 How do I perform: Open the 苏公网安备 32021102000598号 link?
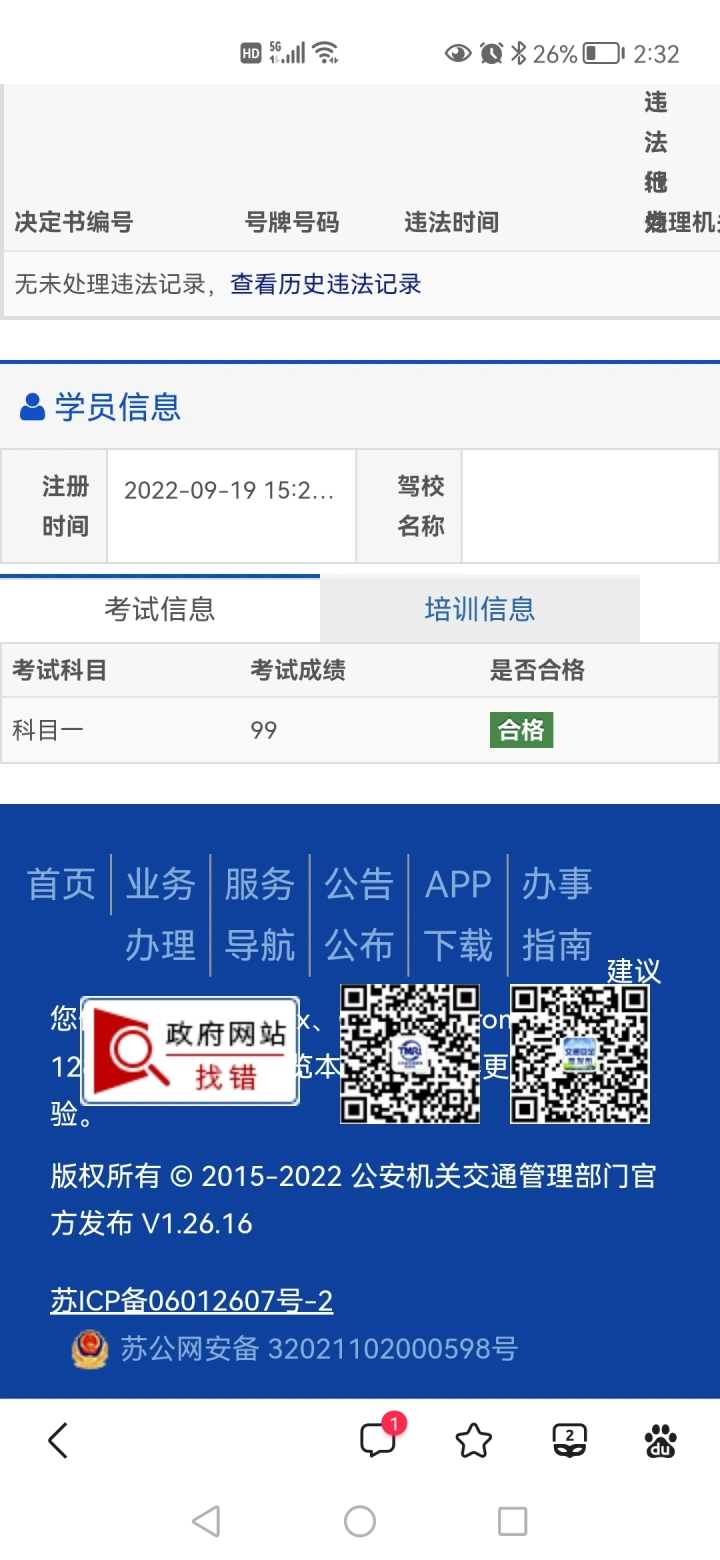[294, 1349]
